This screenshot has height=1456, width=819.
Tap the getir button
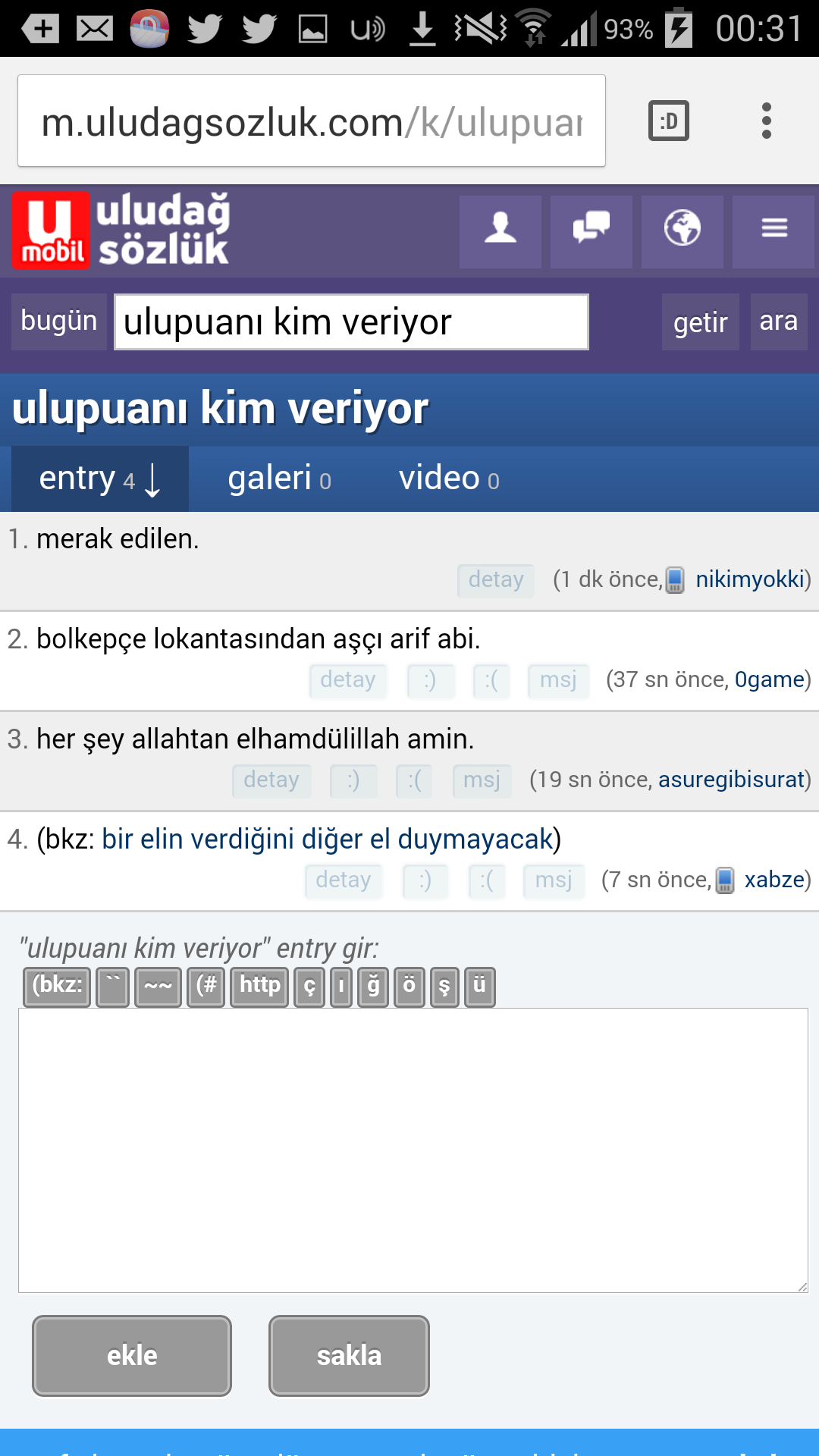pyautogui.click(x=701, y=322)
